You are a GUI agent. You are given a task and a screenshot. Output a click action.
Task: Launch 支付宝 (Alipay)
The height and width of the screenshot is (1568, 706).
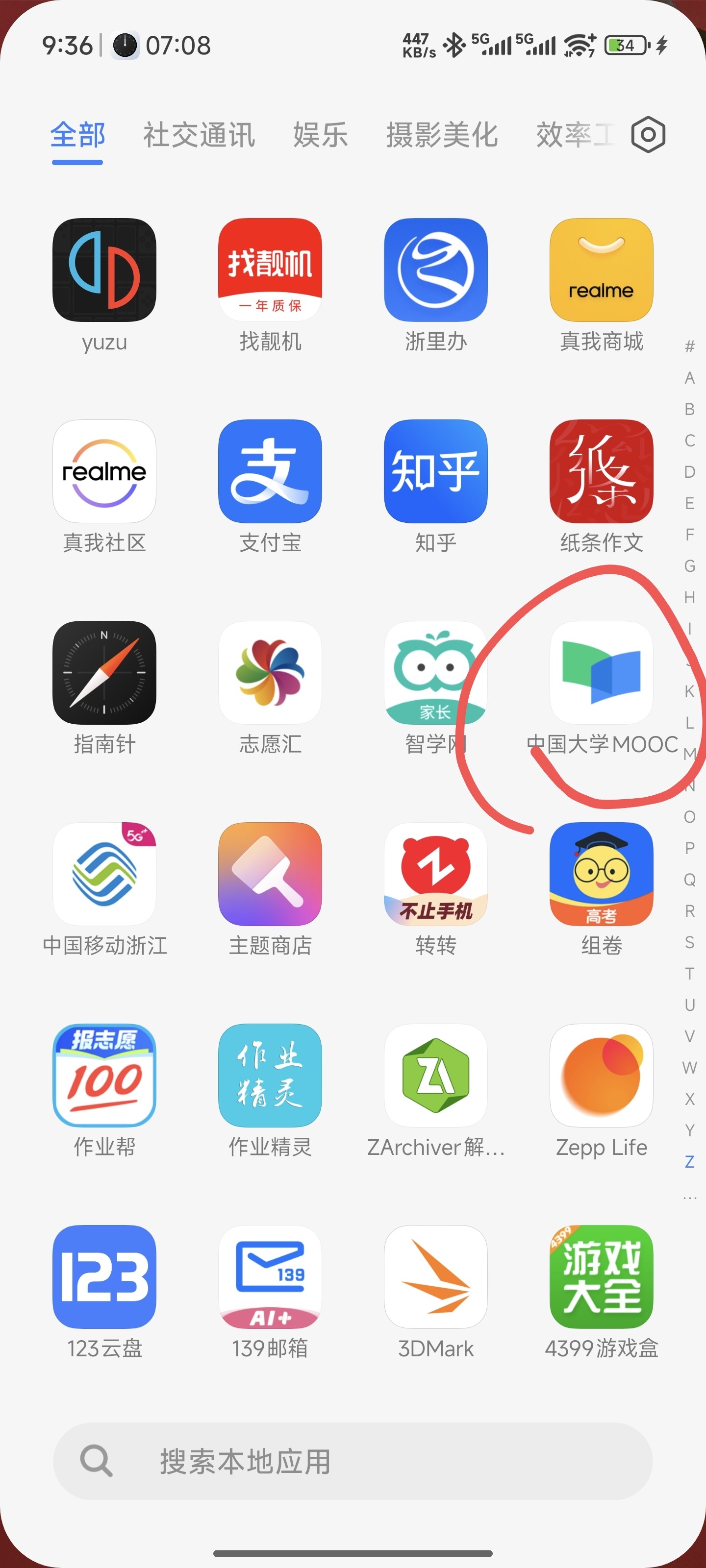click(270, 471)
